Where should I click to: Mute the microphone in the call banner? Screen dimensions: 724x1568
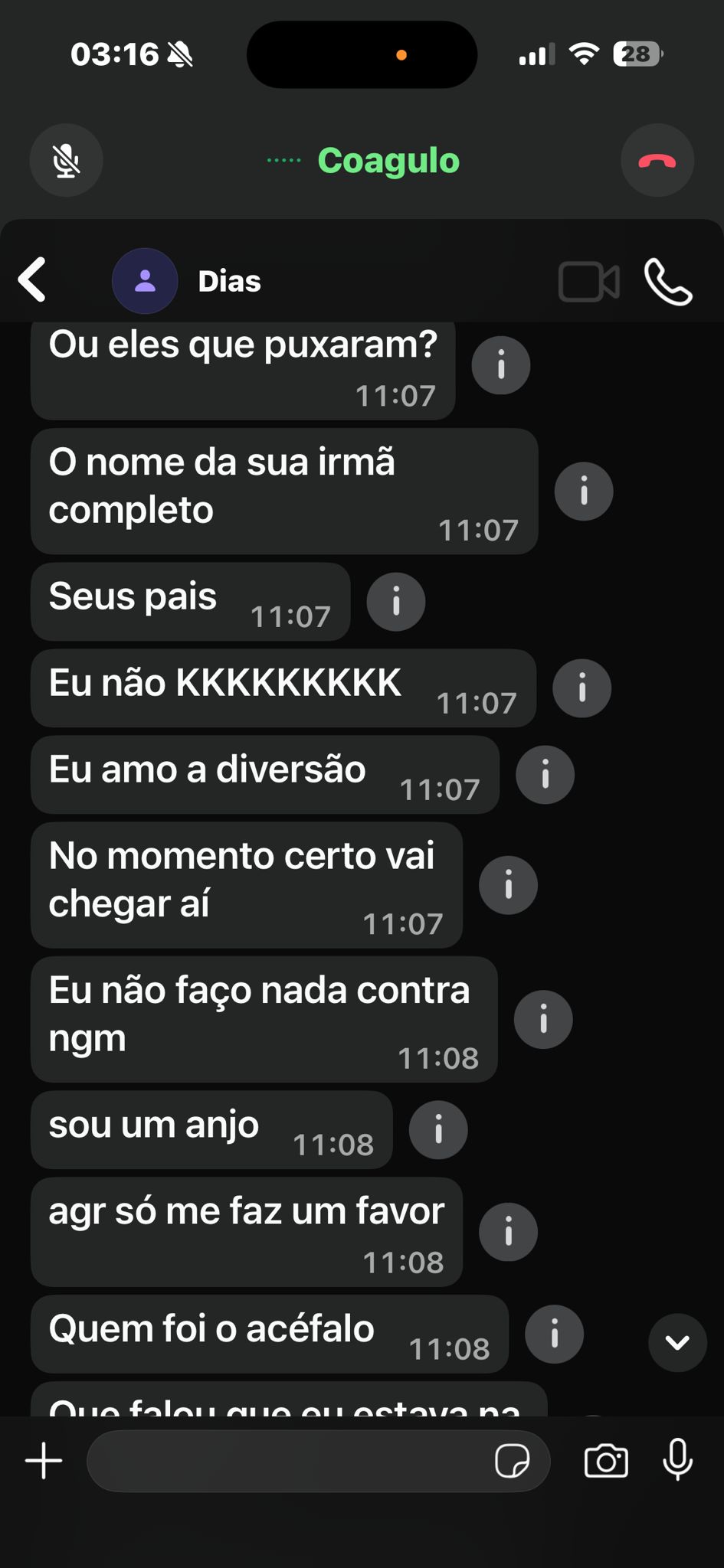point(66,161)
